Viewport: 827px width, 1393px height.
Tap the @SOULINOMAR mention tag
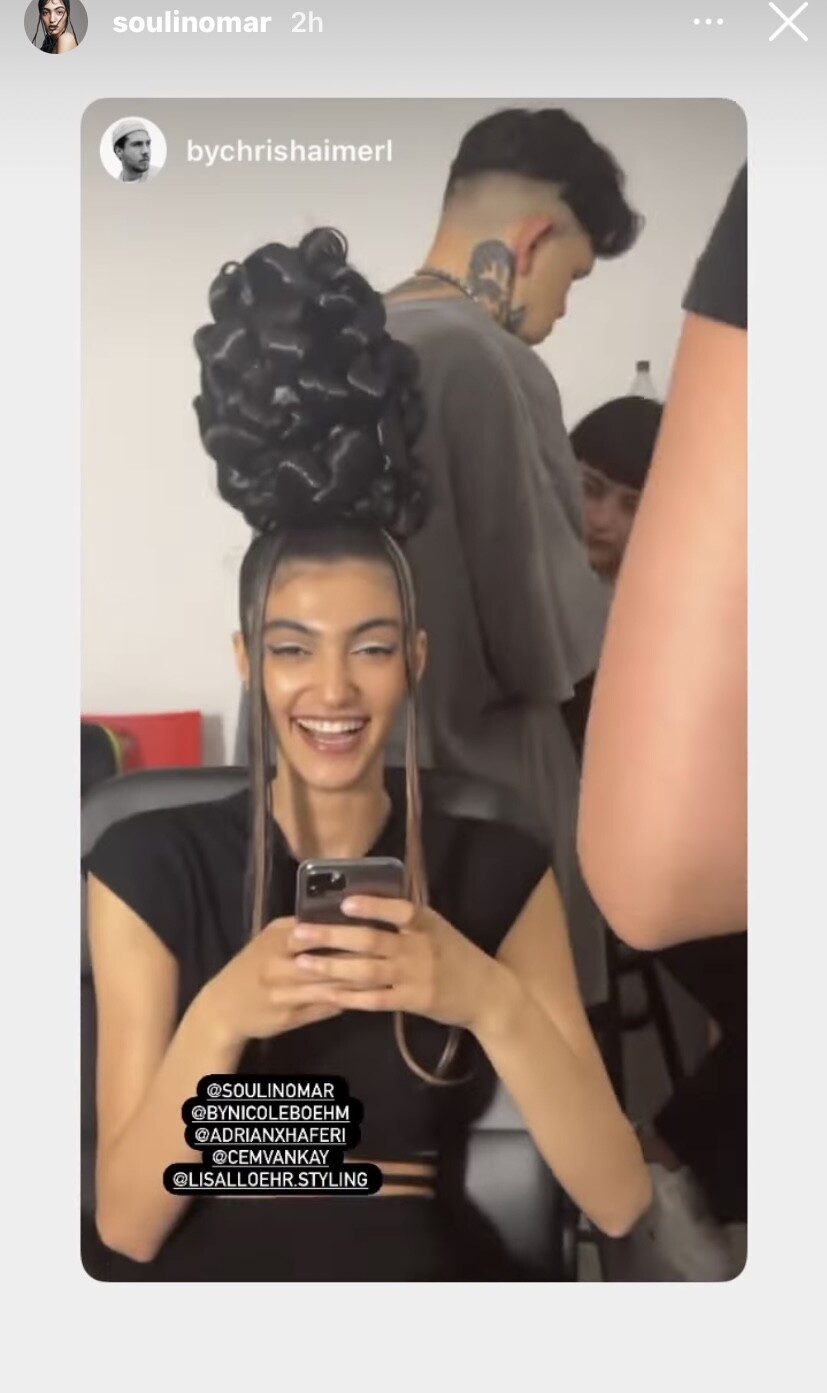271,1090
